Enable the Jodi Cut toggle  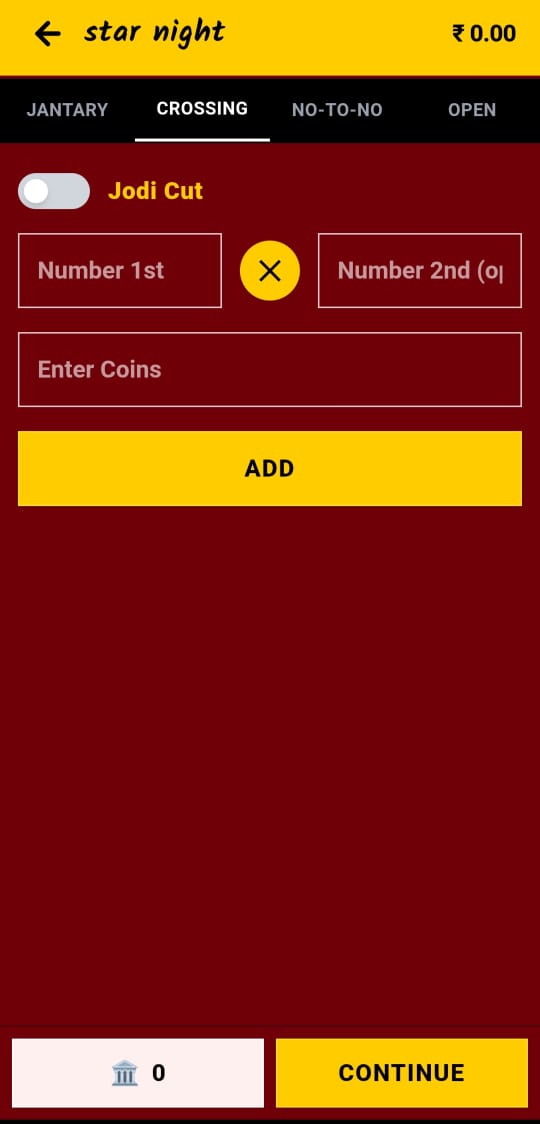point(54,191)
